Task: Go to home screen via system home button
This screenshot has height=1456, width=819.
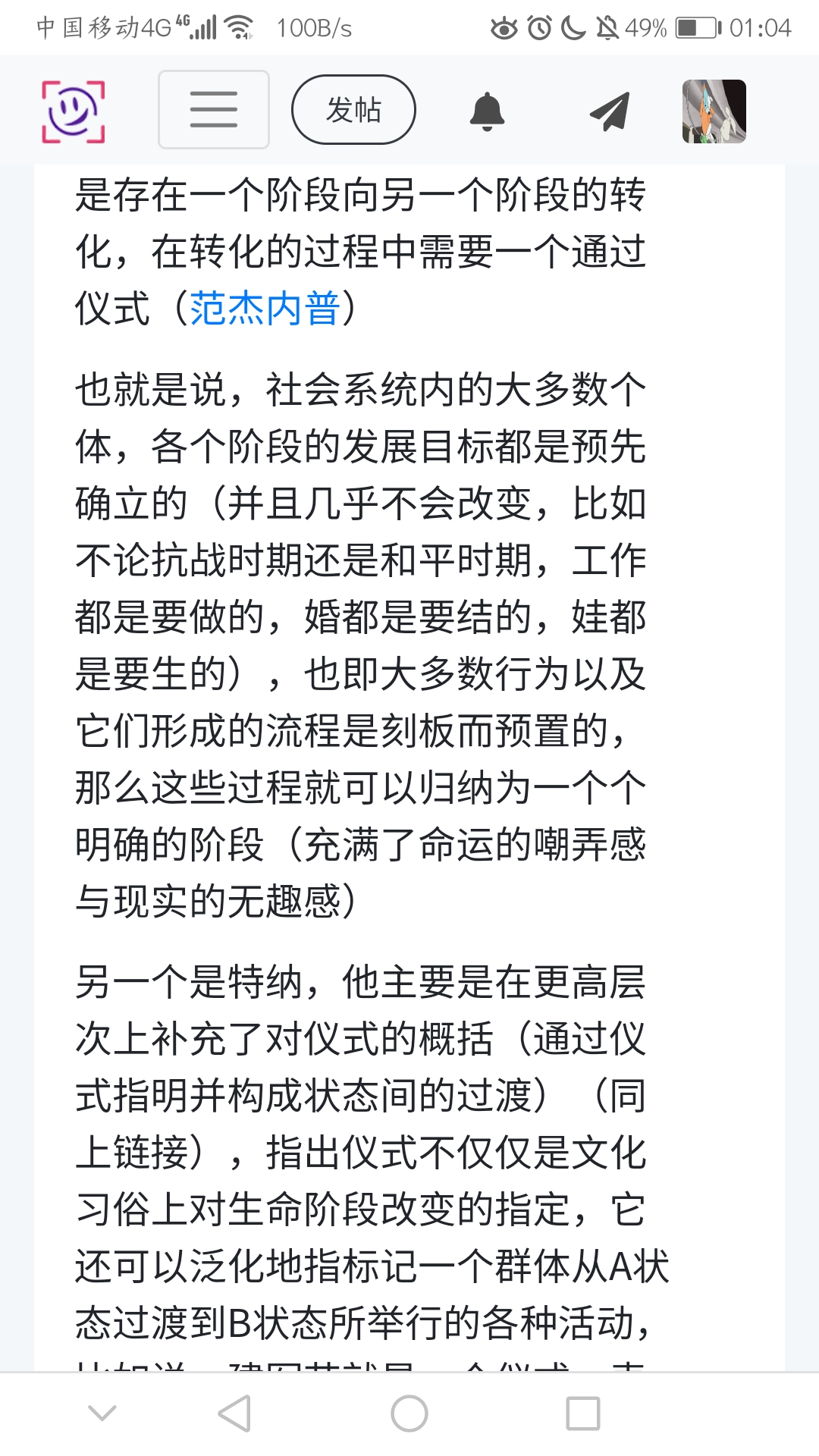Action: [409, 1414]
